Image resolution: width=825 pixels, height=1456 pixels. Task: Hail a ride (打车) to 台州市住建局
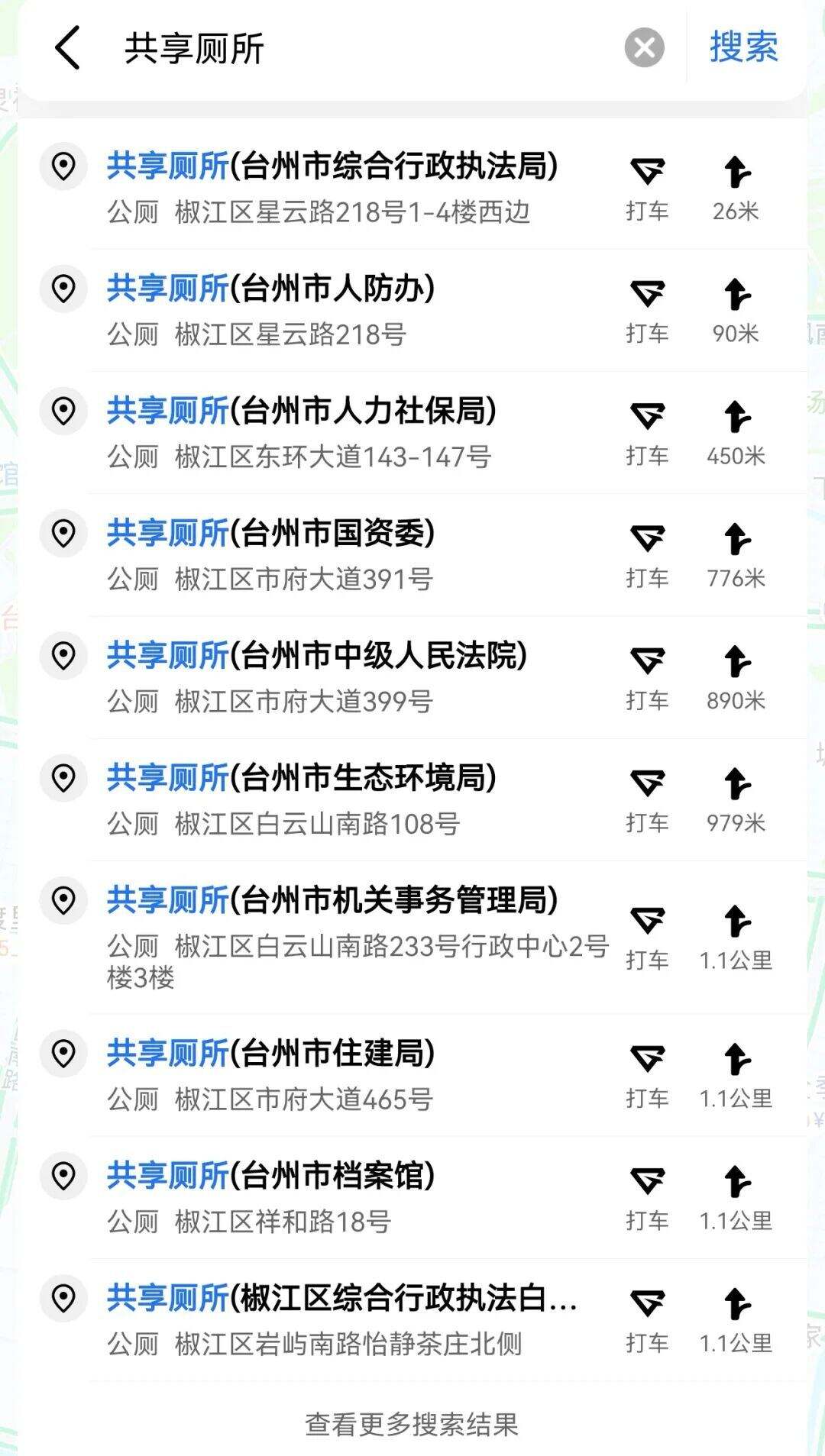coord(647,1074)
